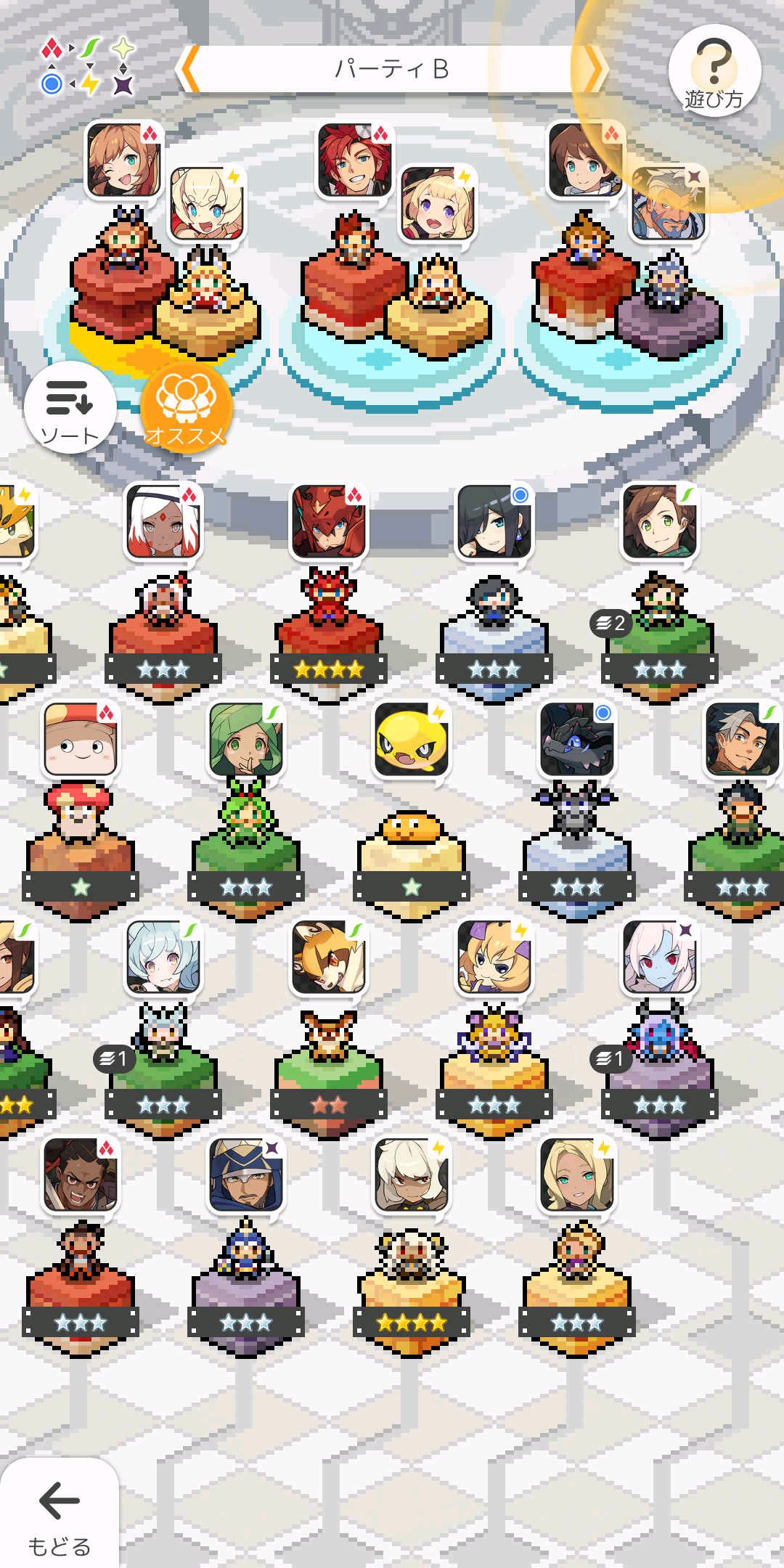
Task: Choose the yellow slime blob character
Action: tap(411, 813)
